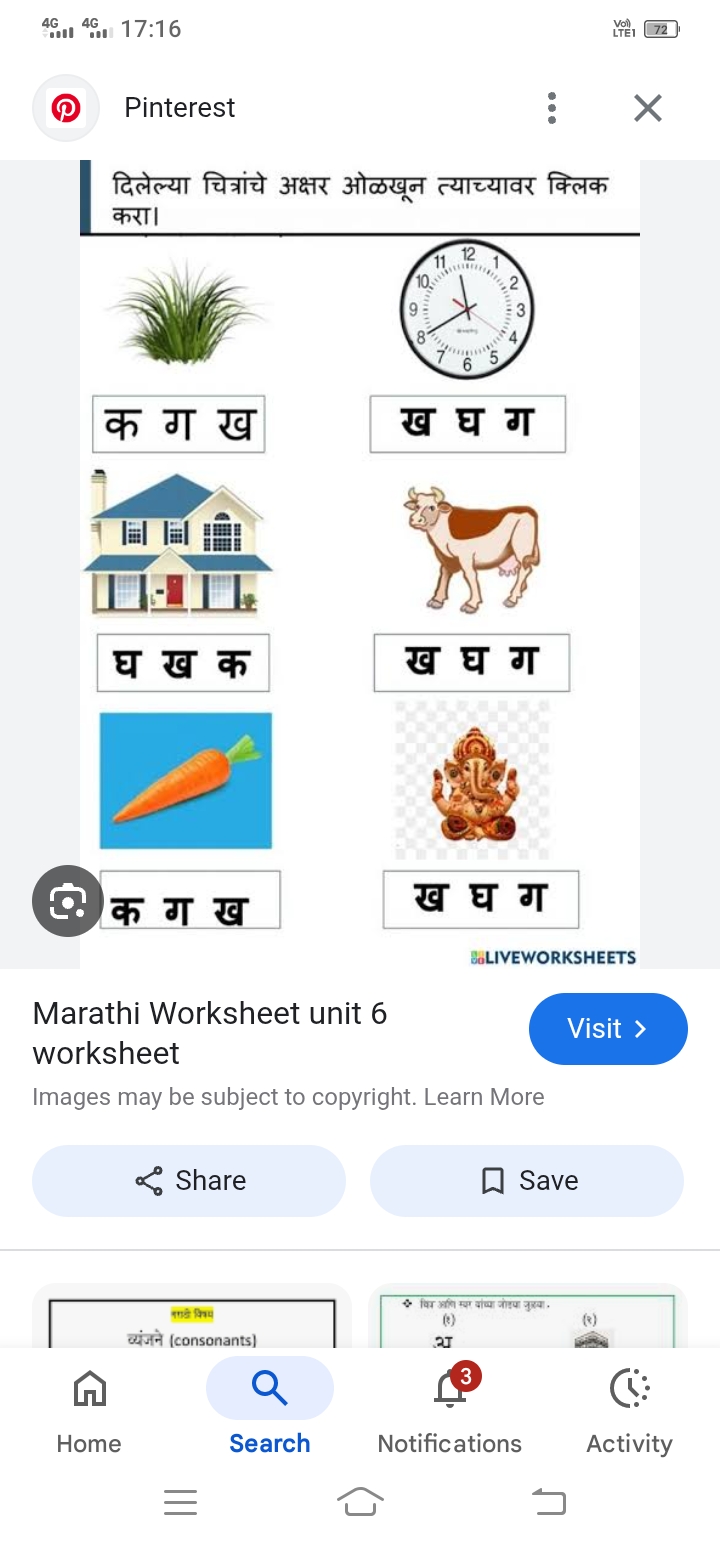Switch to the Activity tab
This screenshot has height=1544, width=720.
coord(629,1414)
